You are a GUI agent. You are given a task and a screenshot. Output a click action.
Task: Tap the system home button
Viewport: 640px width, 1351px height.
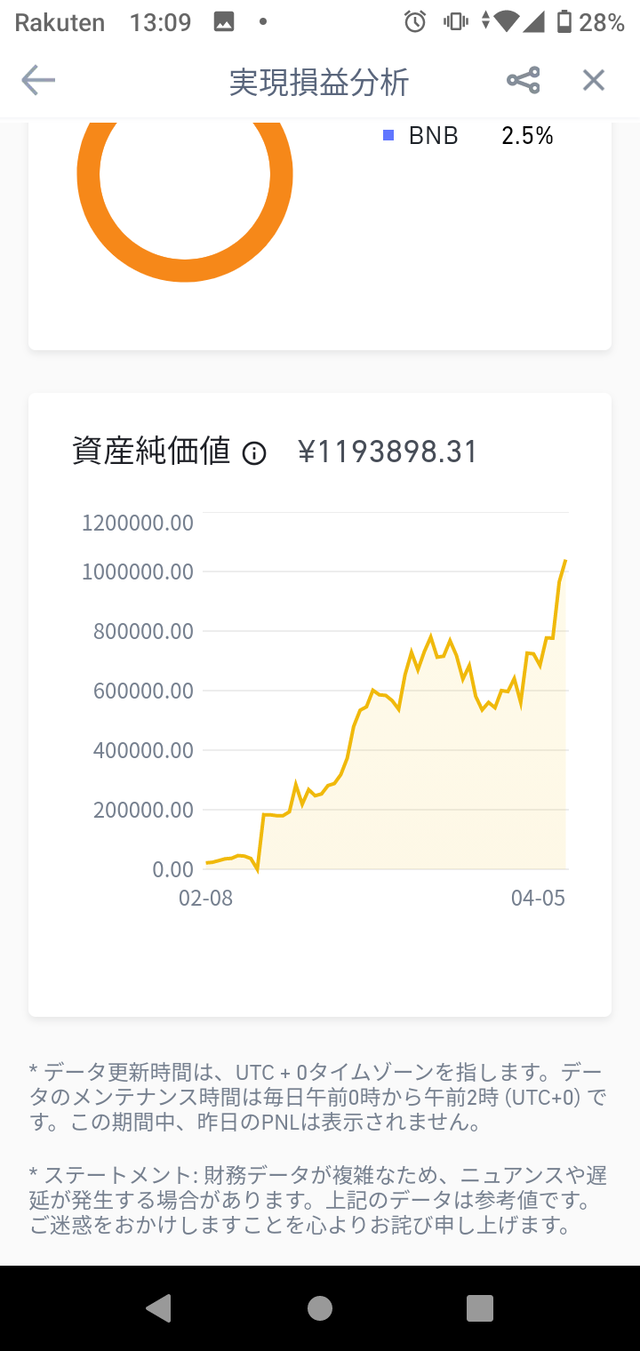tap(320, 1308)
